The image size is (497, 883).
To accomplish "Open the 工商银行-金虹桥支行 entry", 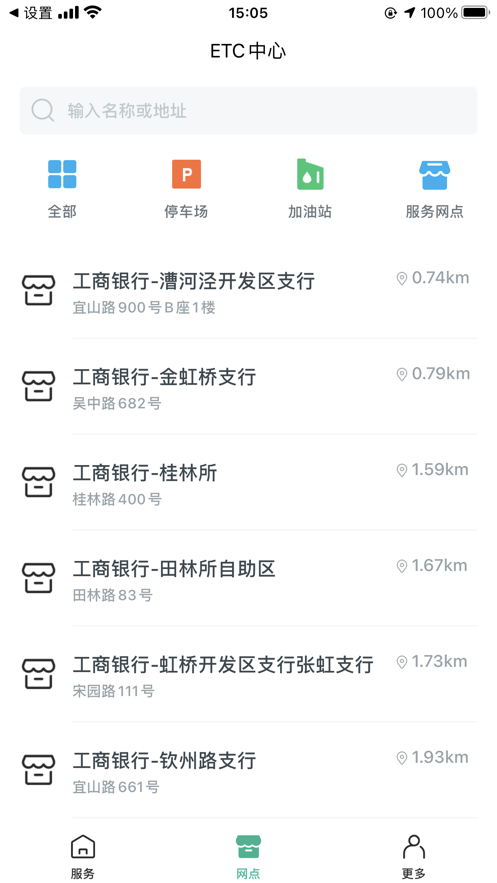I will (x=248, y=386).
